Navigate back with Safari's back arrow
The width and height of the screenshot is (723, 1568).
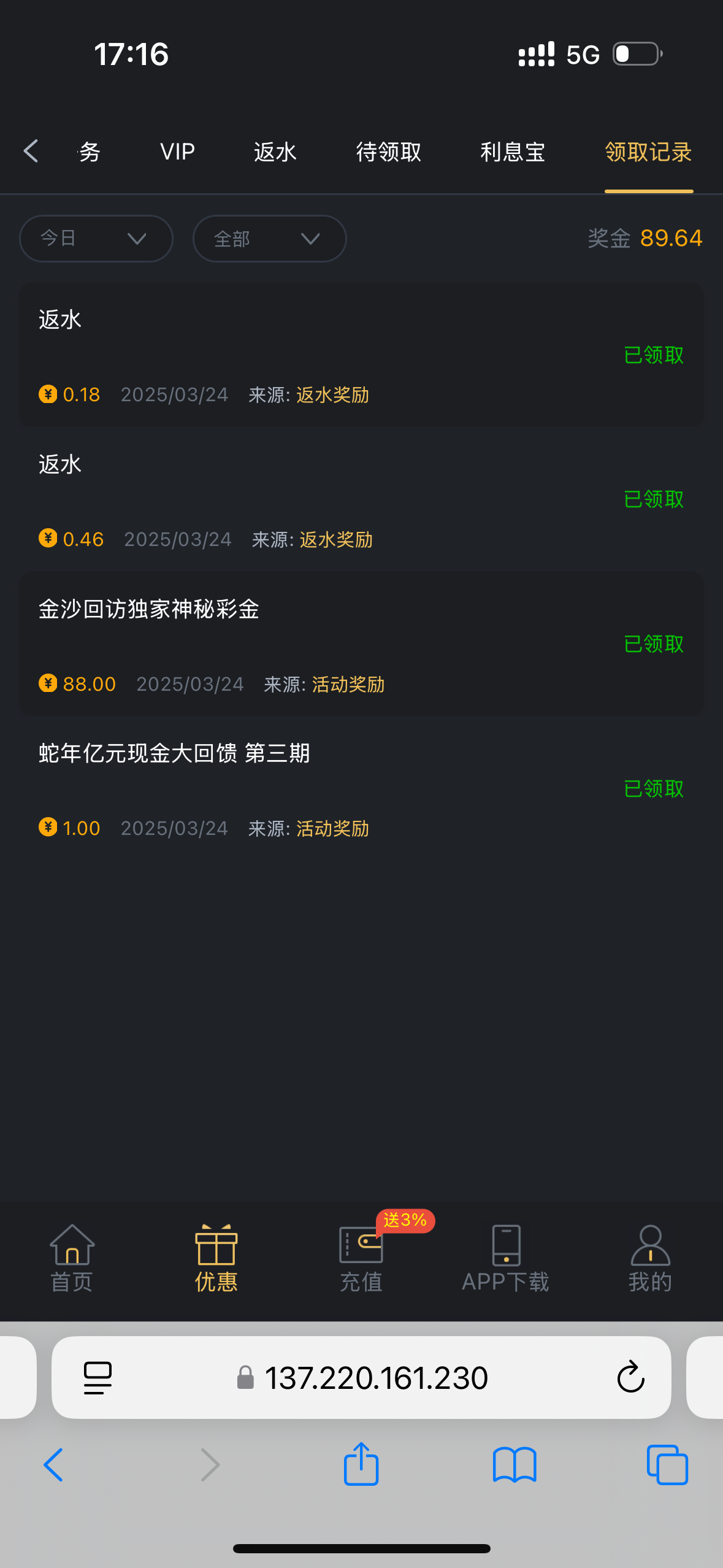pyautogui.click(x=54, y=1464)
